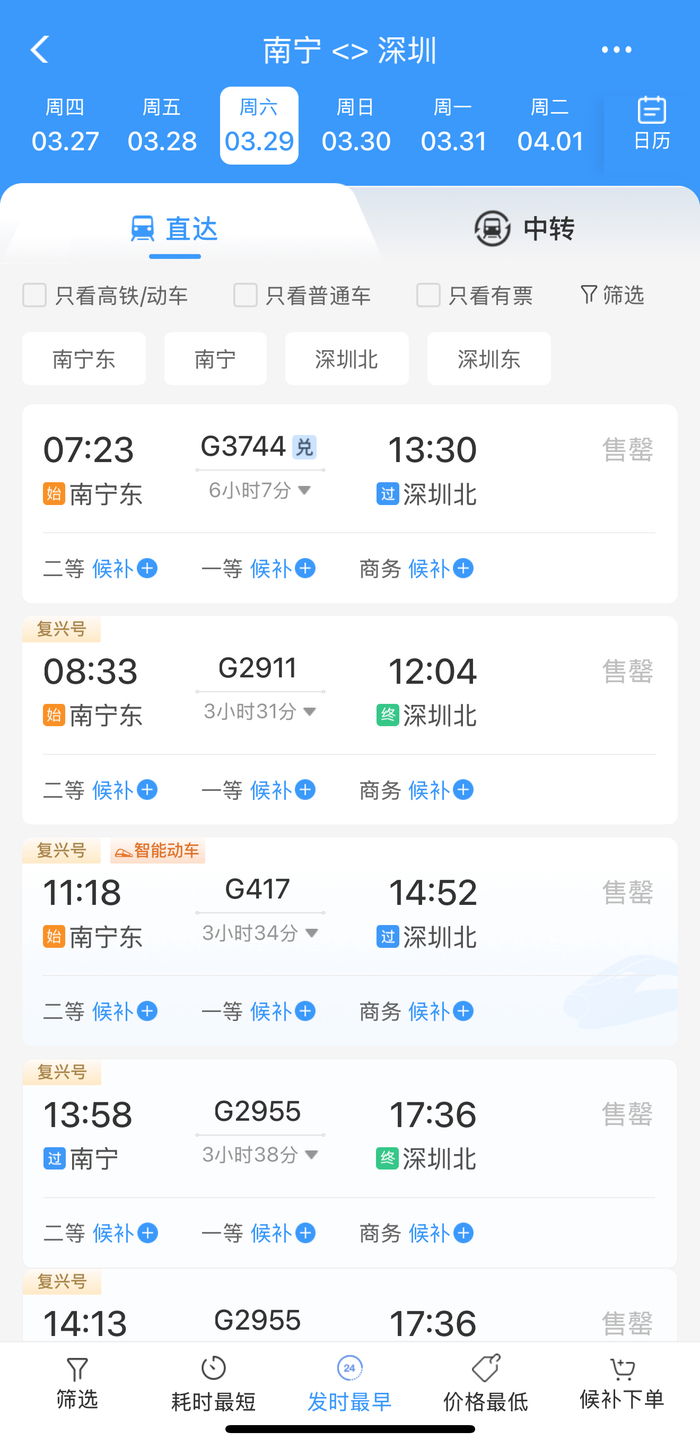Filter by 深圳北 station chip
700x1446 pixels.
coord(346,359)
